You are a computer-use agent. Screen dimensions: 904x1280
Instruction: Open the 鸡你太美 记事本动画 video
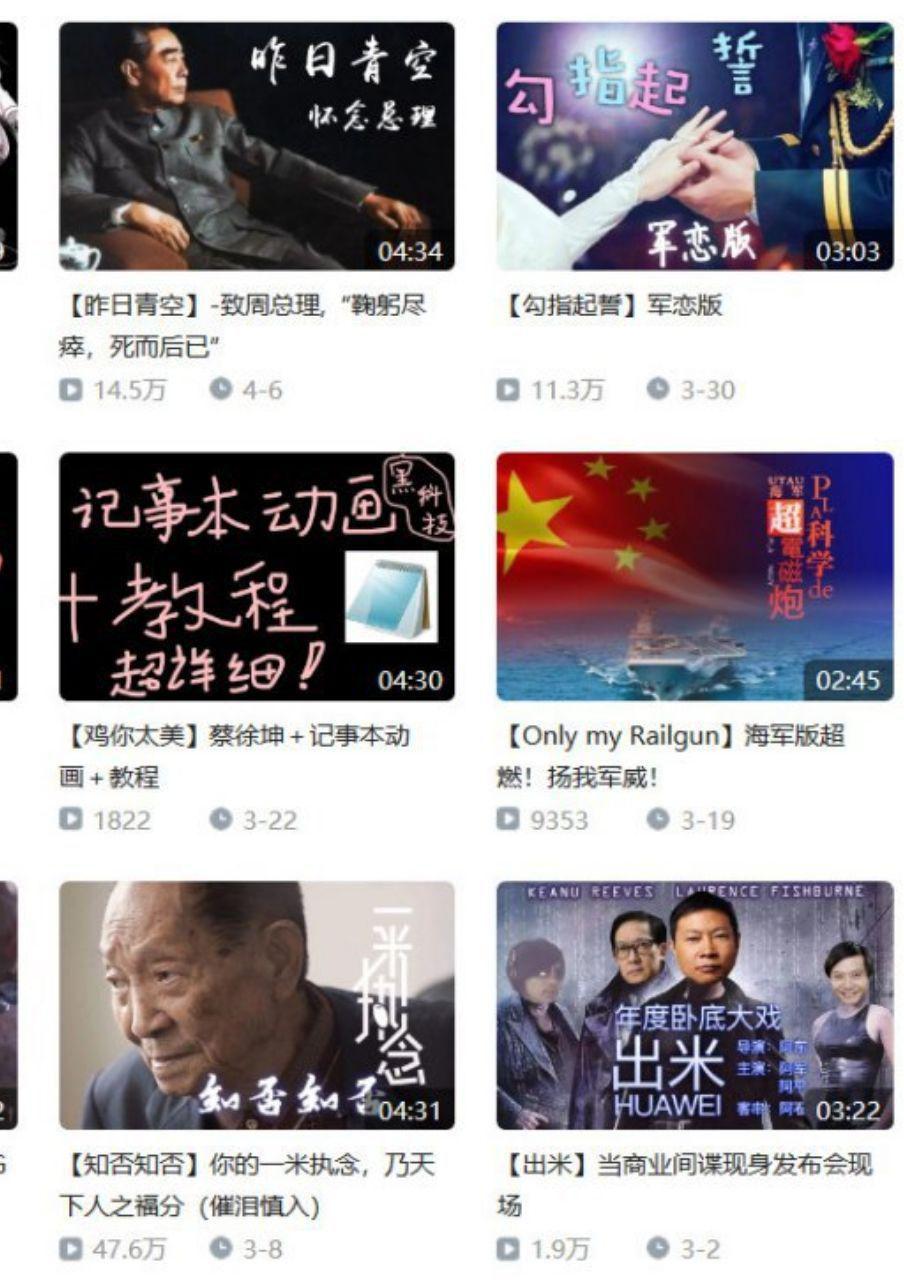256,576
